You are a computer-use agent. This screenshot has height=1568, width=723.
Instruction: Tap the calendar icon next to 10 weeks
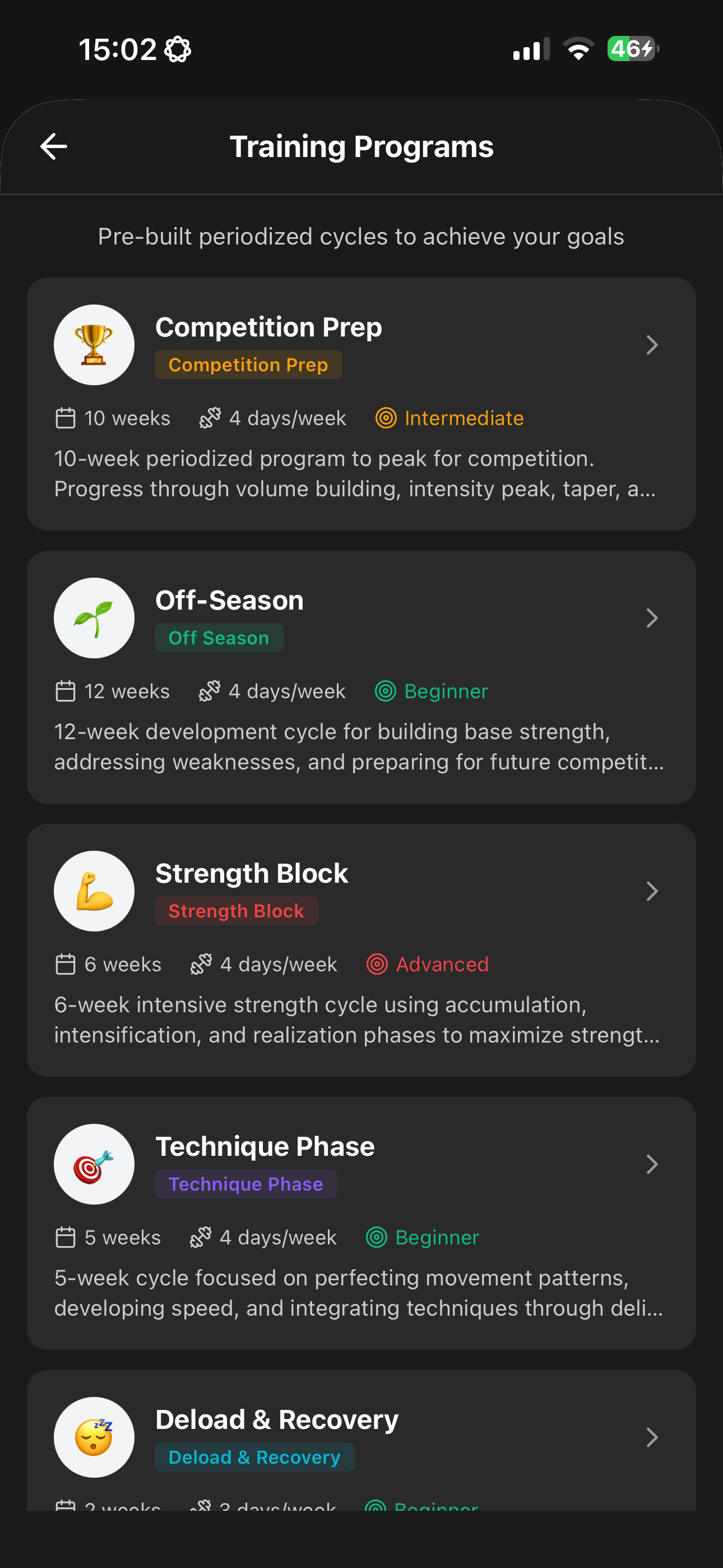click(x=65, y=418)
